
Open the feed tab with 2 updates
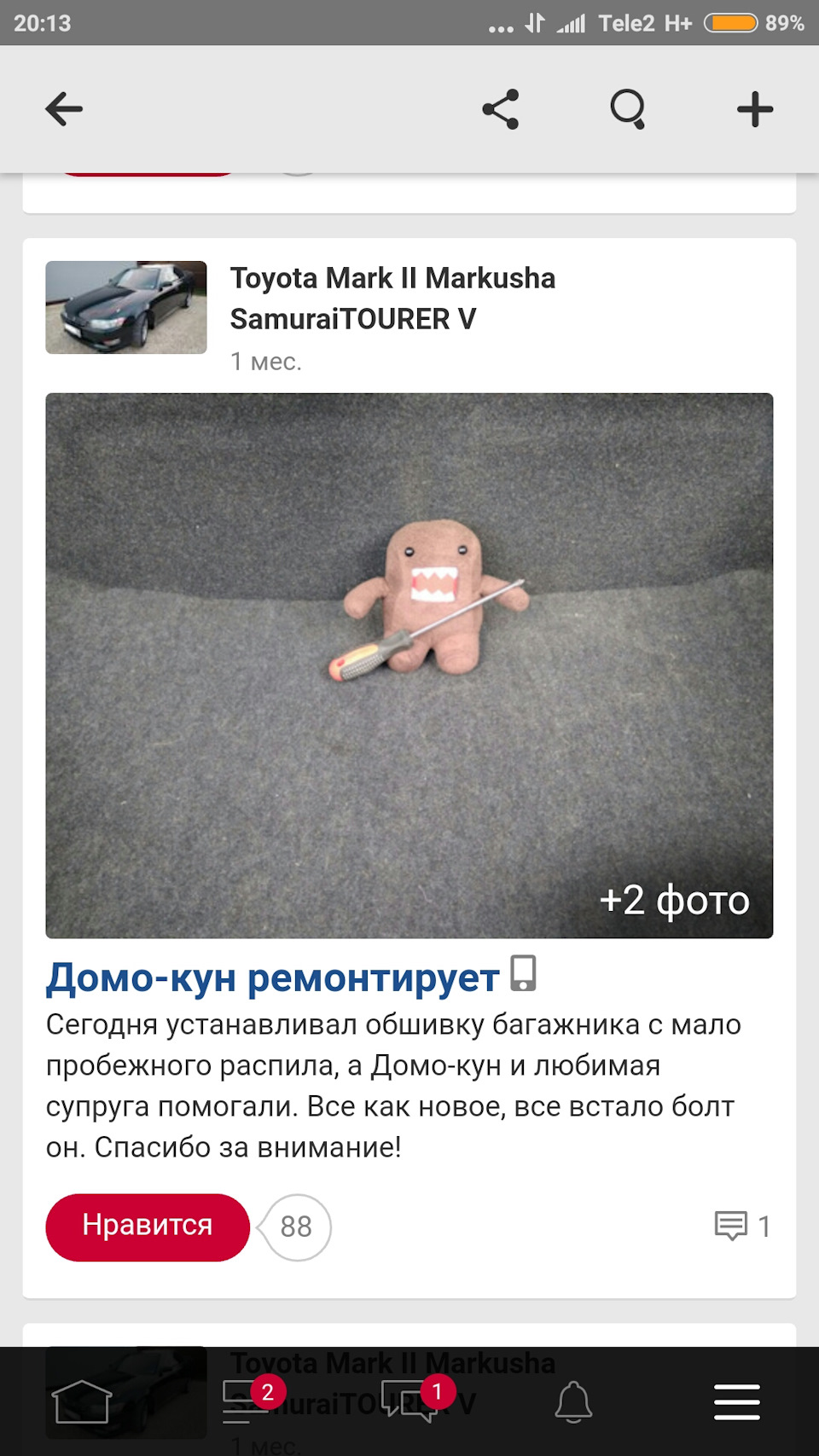pyautogui.click(x=246, y=1401)
